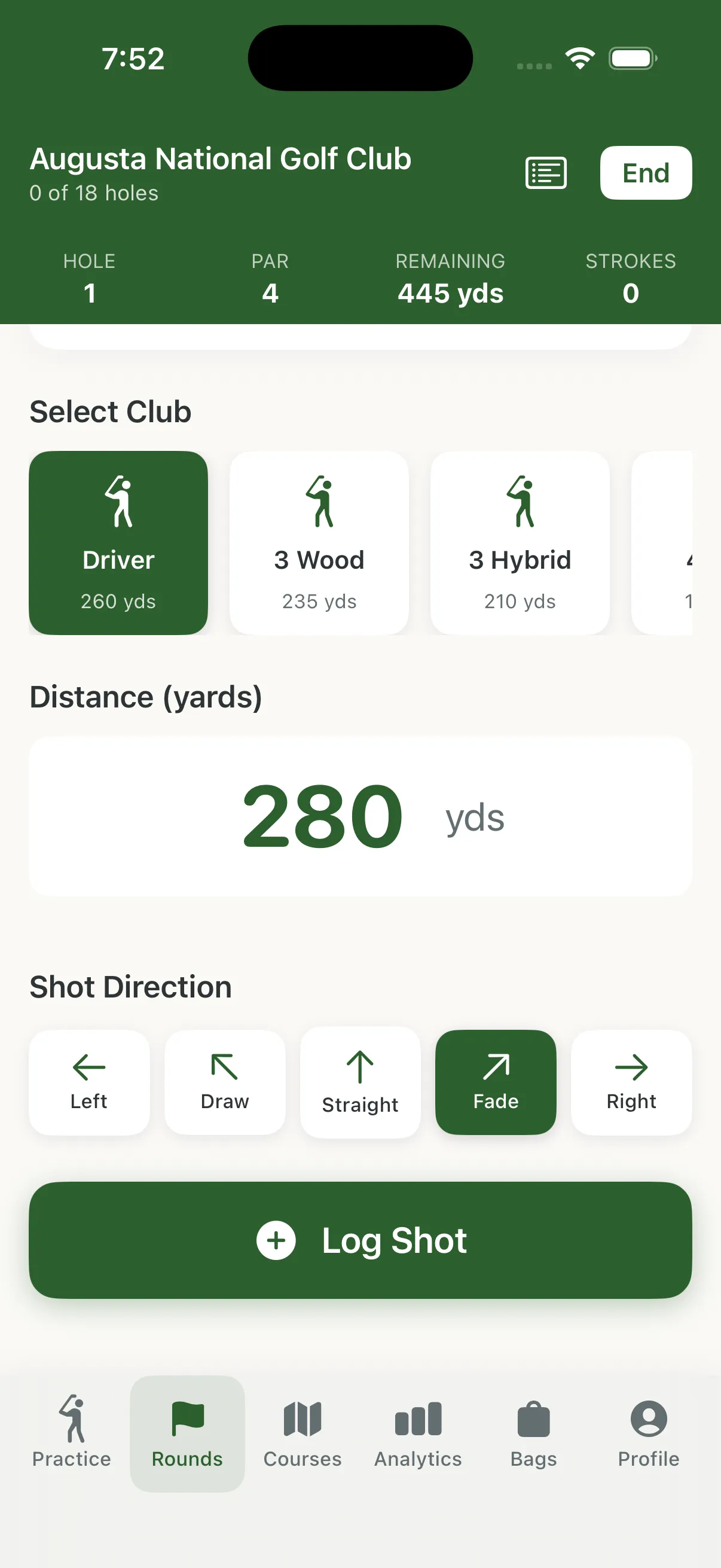Switch to the Bags tab
The width and height of the screenshot is (721, 1568).
pyautogui.click(x=534, y=1433)
